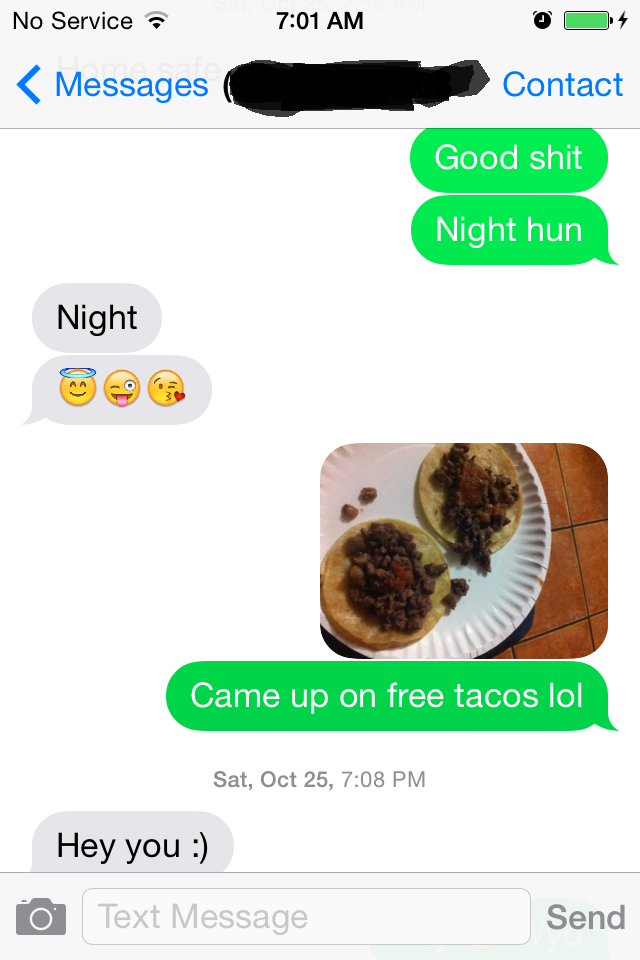Open the tacos photo attachment
640x960 pixels.
tap(464, 550)
